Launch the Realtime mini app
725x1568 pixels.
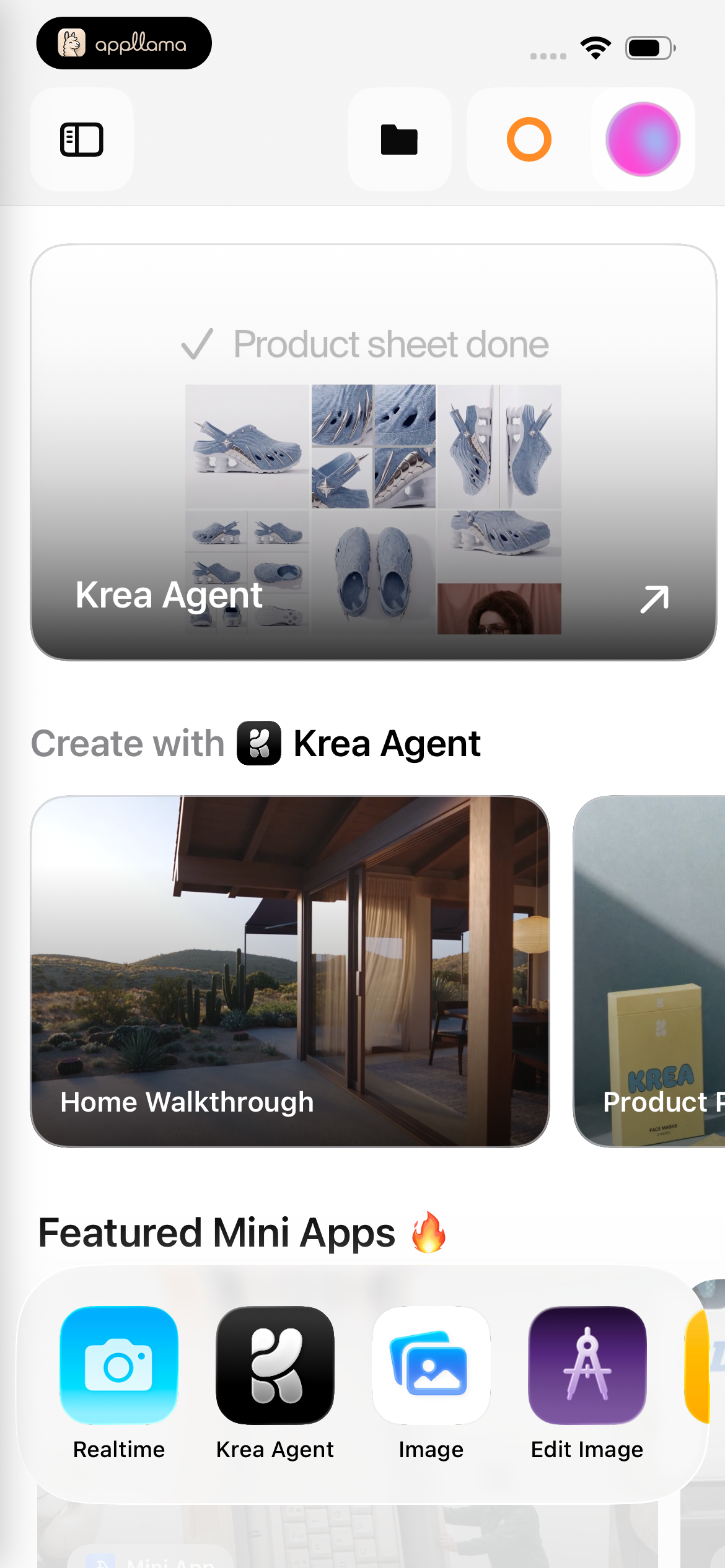(119, 1383)
